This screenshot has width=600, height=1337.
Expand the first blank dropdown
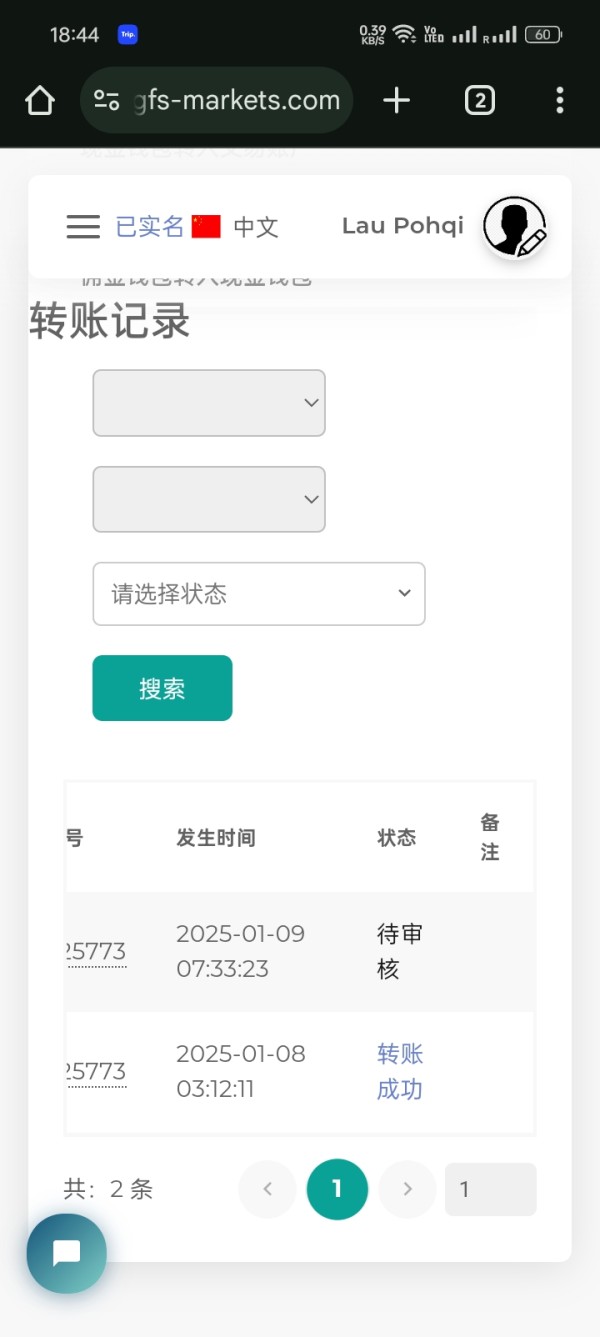click(209, 403)
